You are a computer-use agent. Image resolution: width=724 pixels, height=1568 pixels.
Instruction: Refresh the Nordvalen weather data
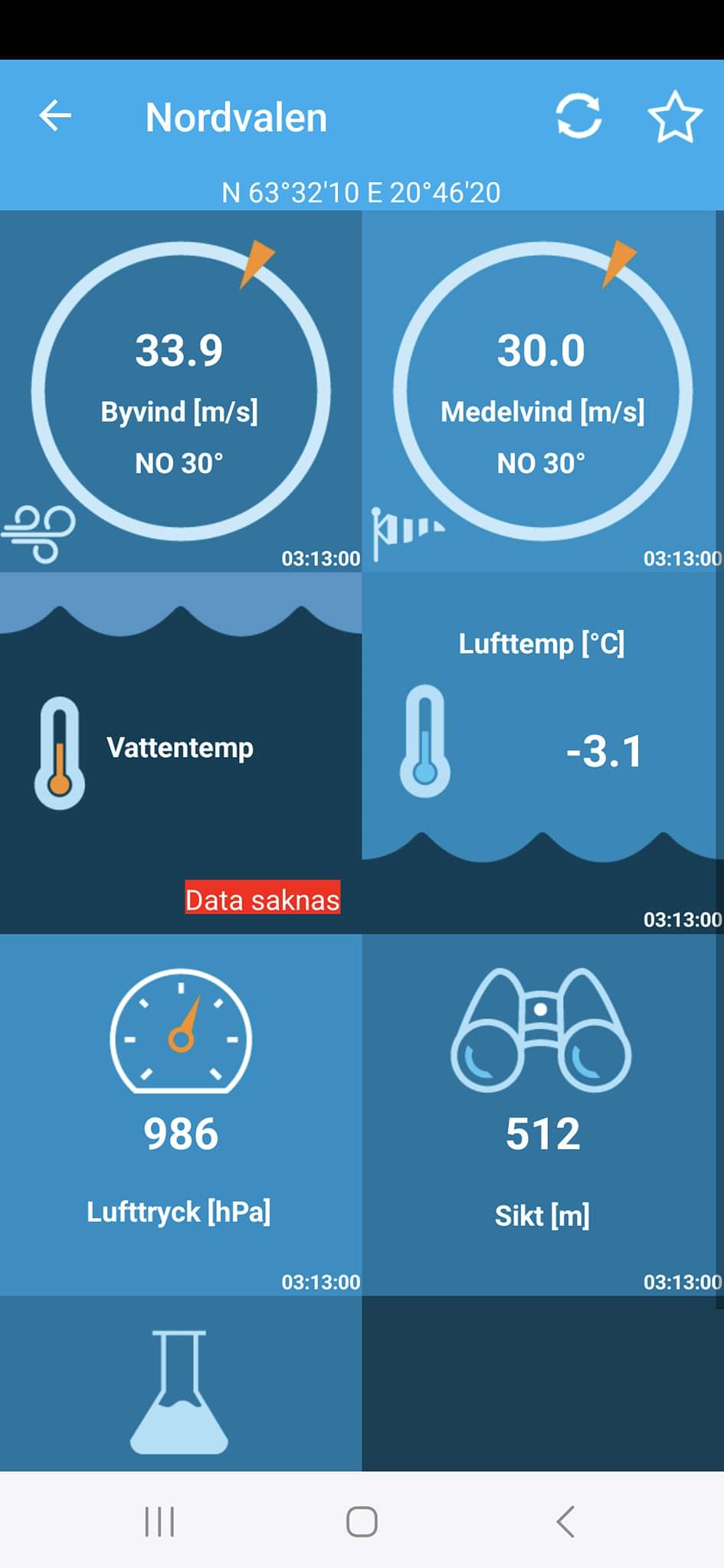click(578, 116)
